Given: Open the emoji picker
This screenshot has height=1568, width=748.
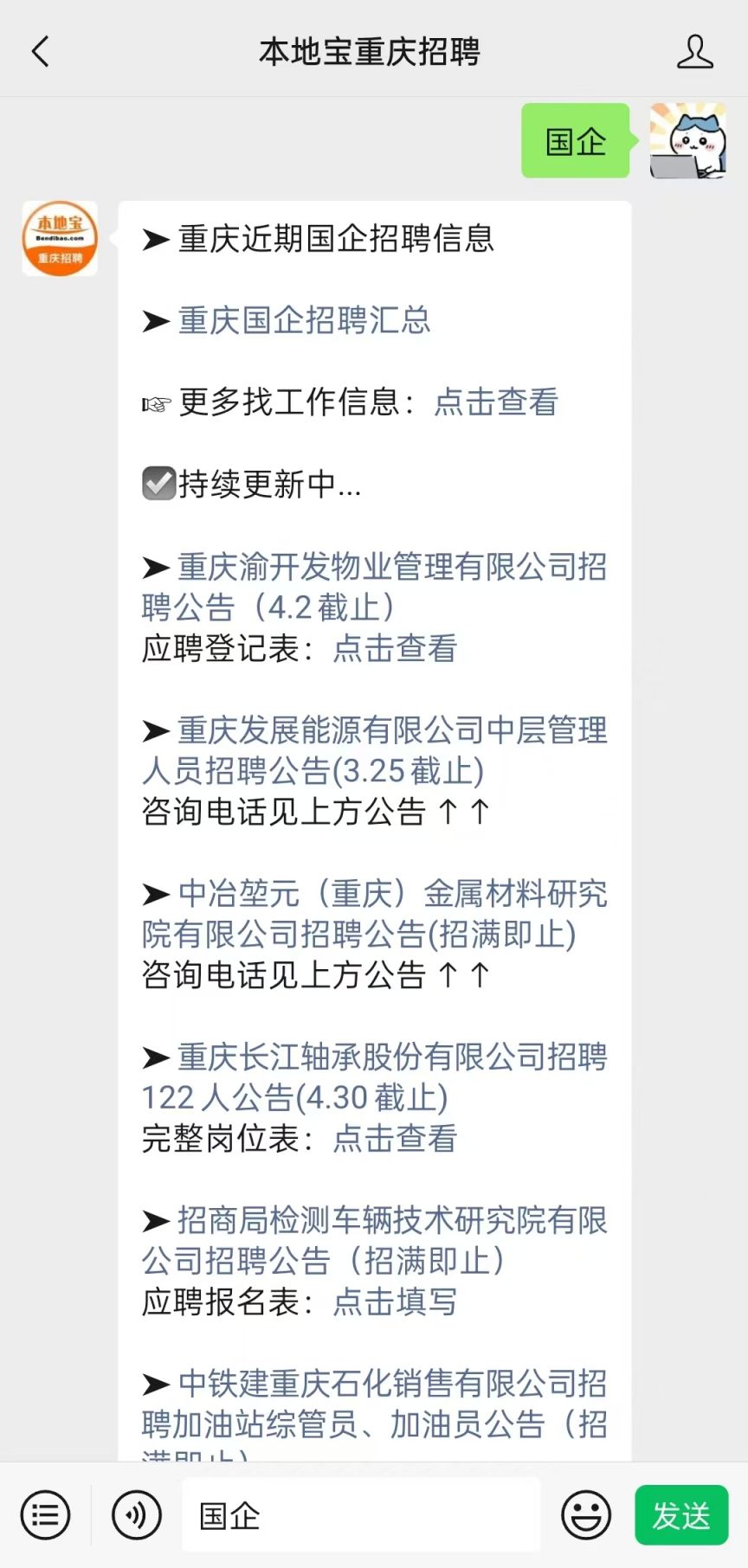Looking at the screenshot, I should [586, 1515].
